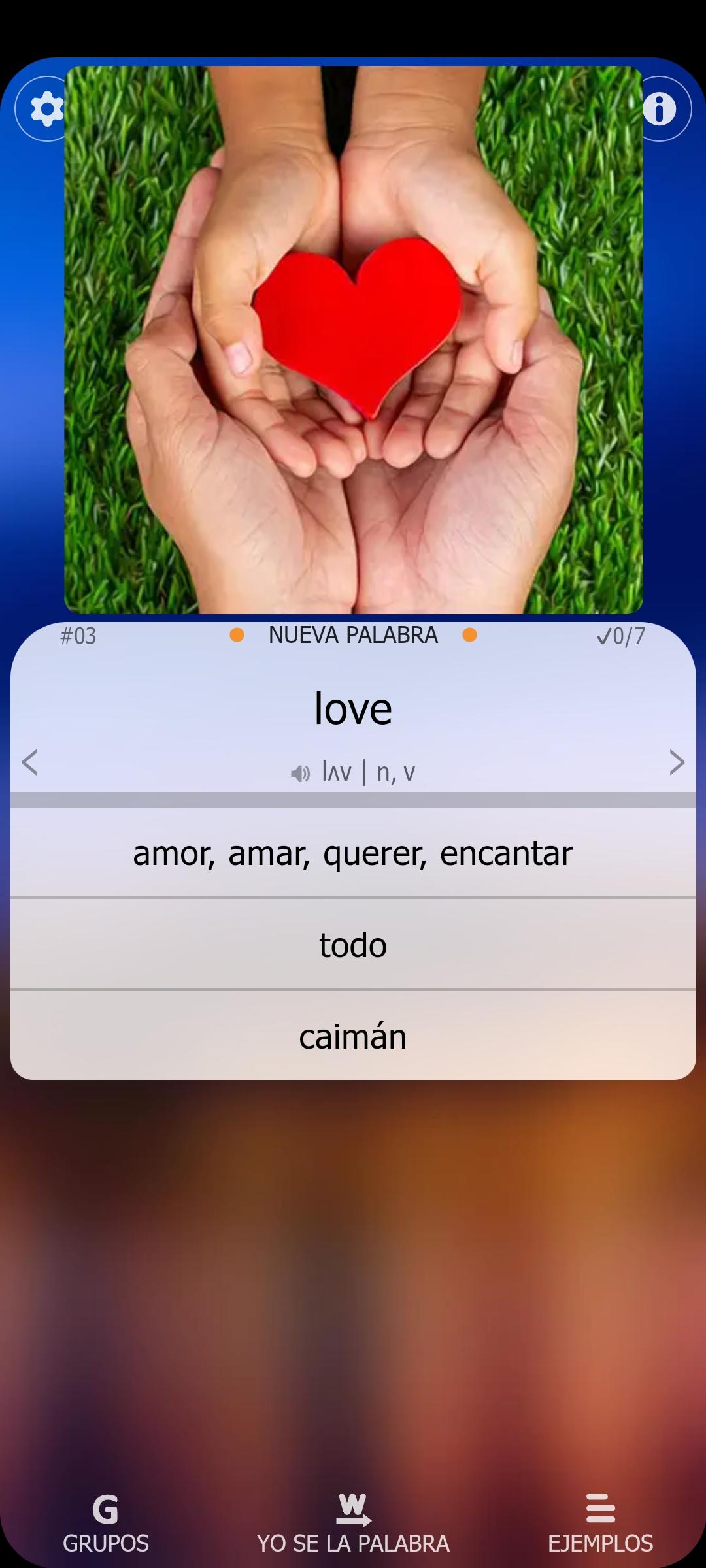Select answer "amor, amar, querer, encantar"

353,853
